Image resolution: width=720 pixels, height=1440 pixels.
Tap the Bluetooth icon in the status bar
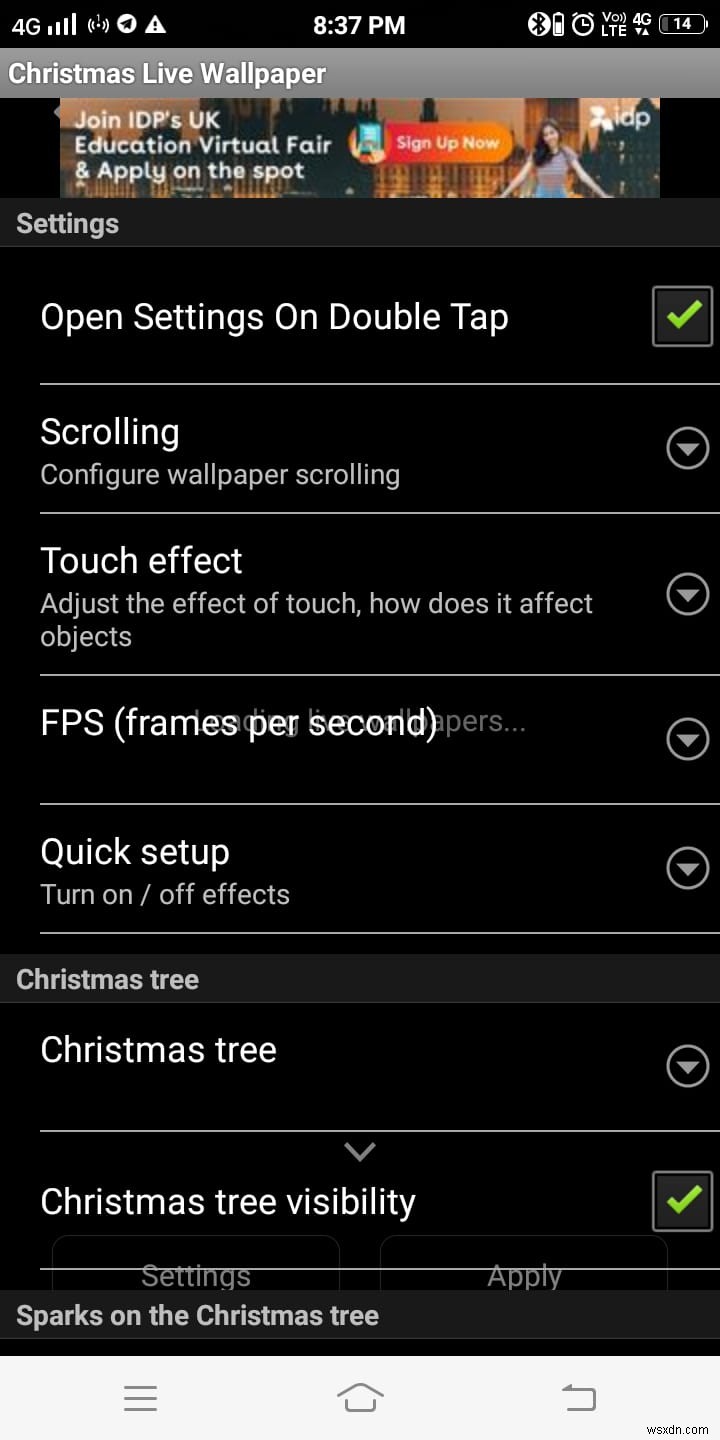[x=538, y=24]
